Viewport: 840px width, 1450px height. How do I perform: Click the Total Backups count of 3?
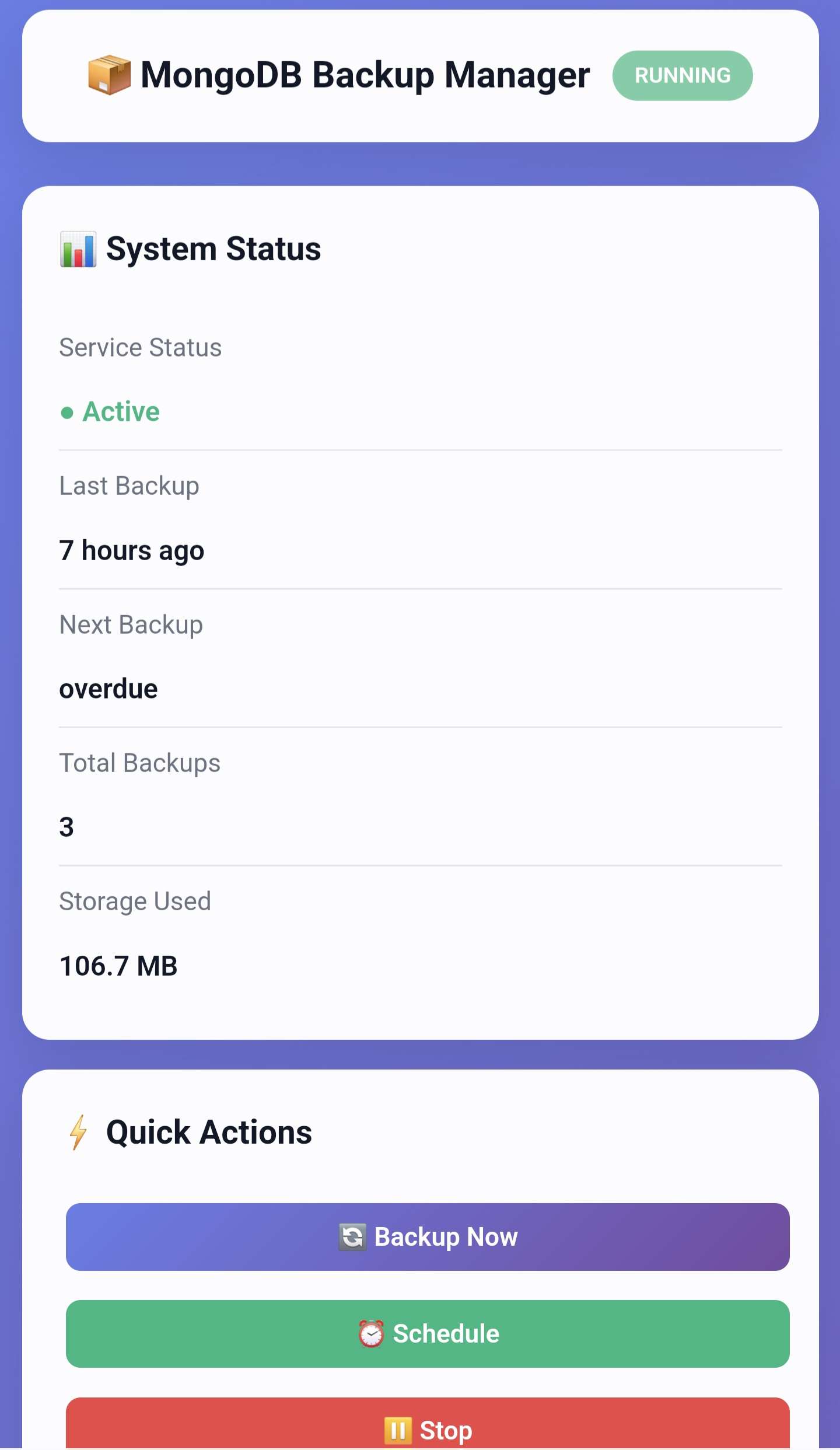click(x=66, y=827)
